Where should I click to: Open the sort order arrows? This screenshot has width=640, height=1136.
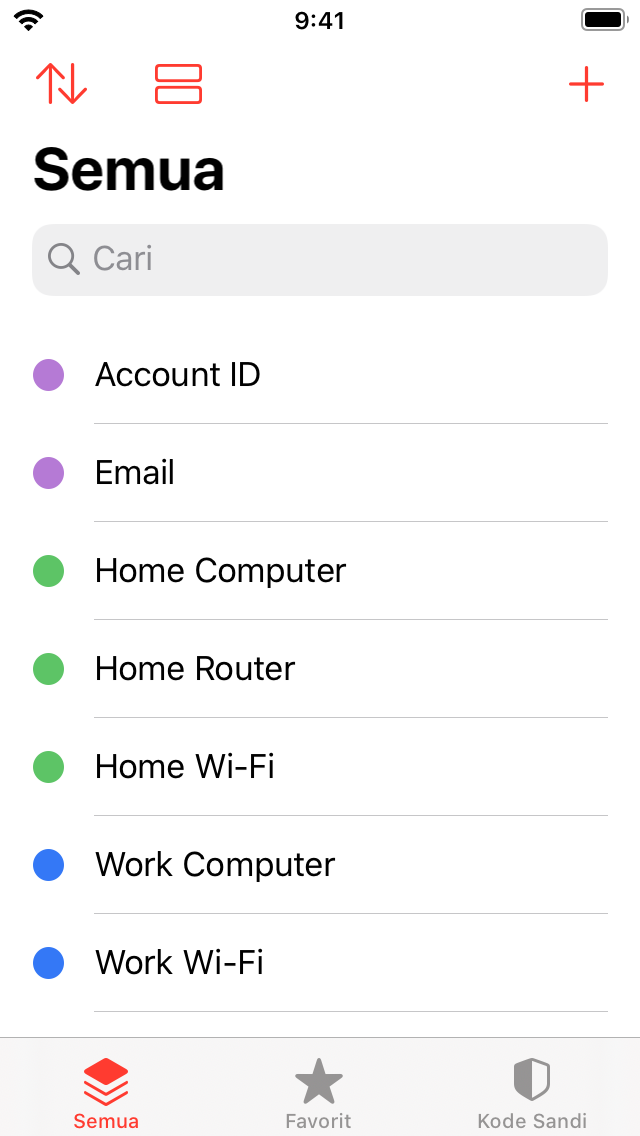pyautogui.click(x=62, y=85)
